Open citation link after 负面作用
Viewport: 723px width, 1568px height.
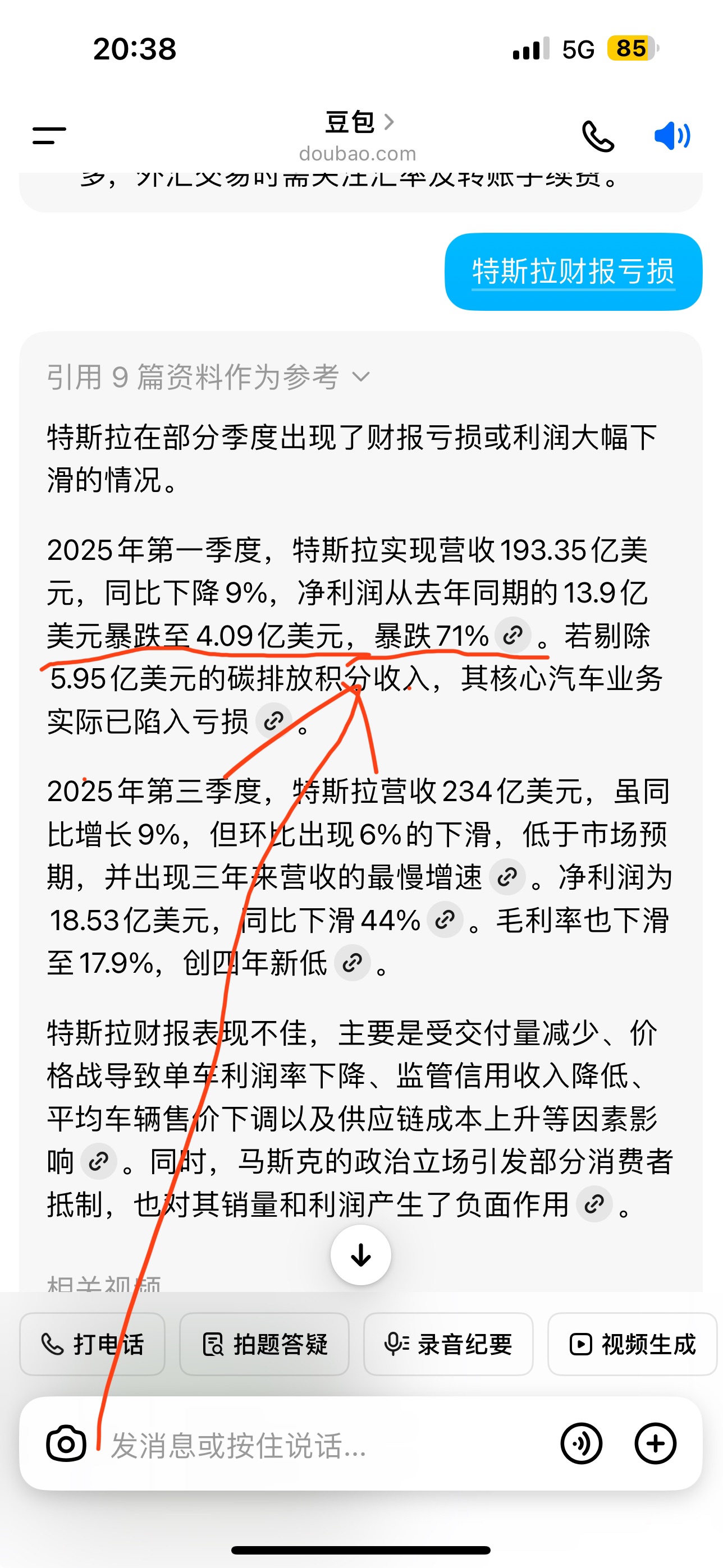coord(594,1203)
